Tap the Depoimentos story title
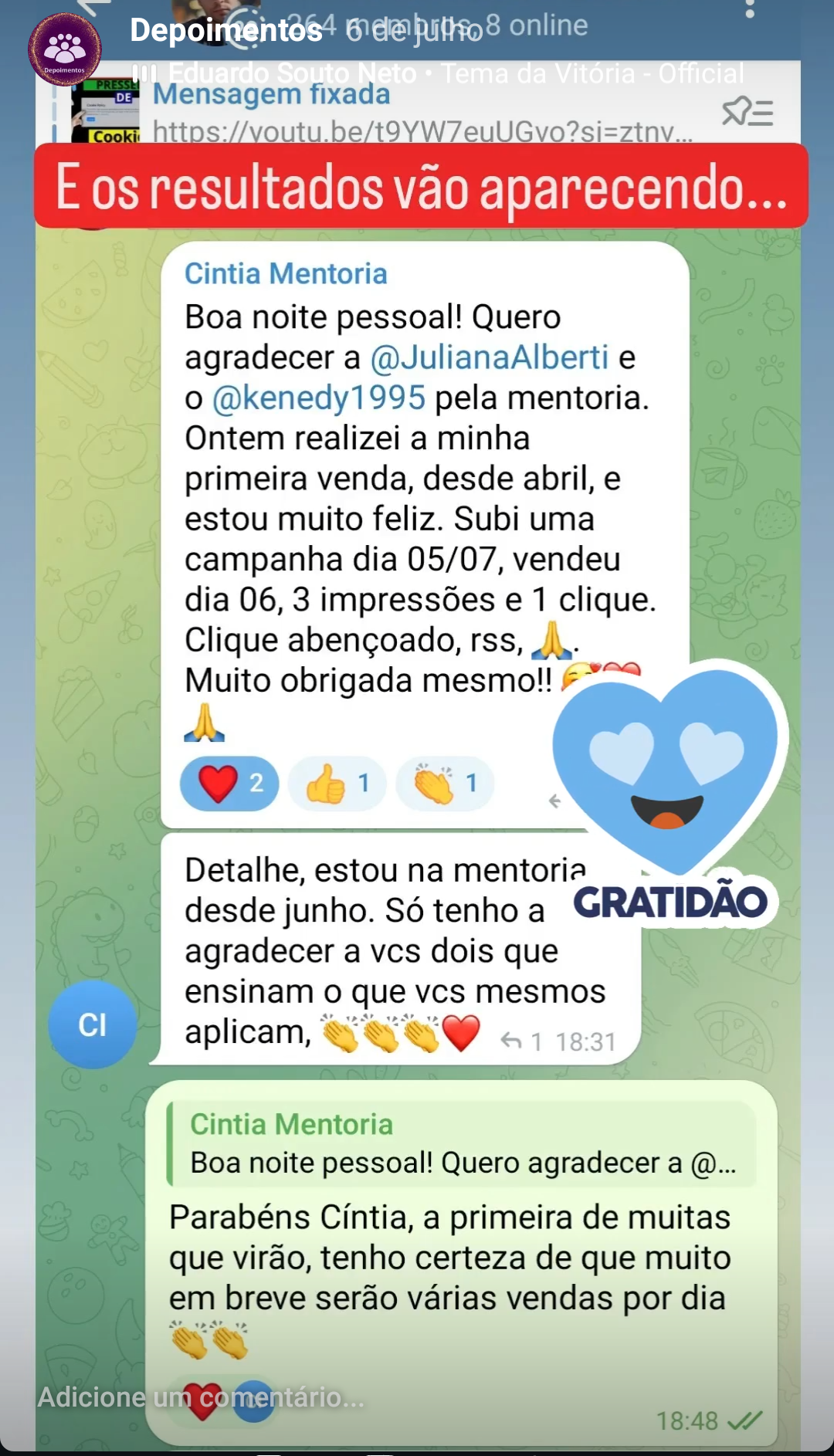834x1456 pixels. coord(225,30)
